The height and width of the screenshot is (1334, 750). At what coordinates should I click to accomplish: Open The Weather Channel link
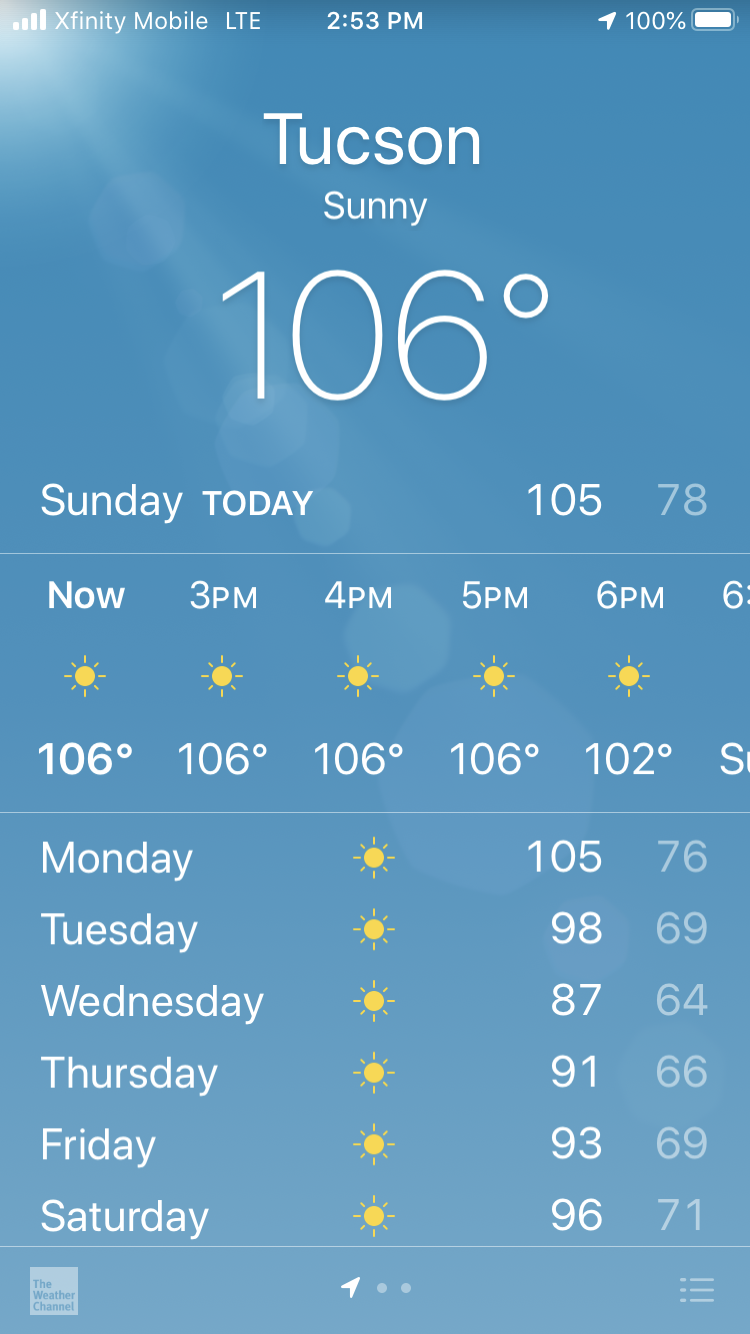coord(54,1290)
